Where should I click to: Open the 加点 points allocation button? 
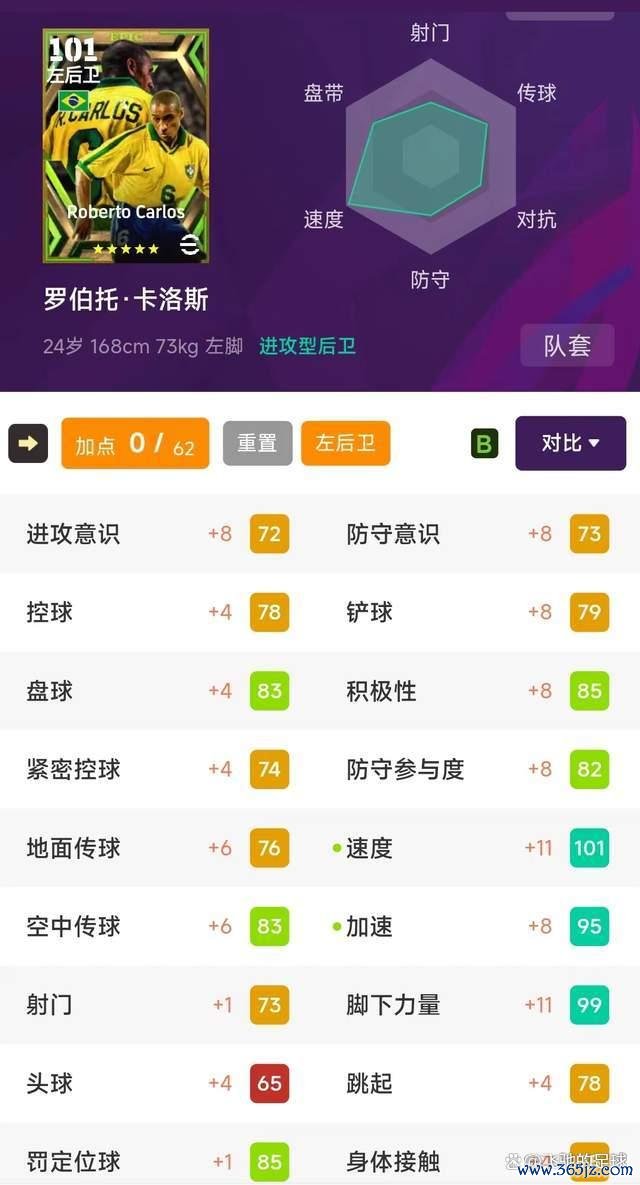click(135, 443)
